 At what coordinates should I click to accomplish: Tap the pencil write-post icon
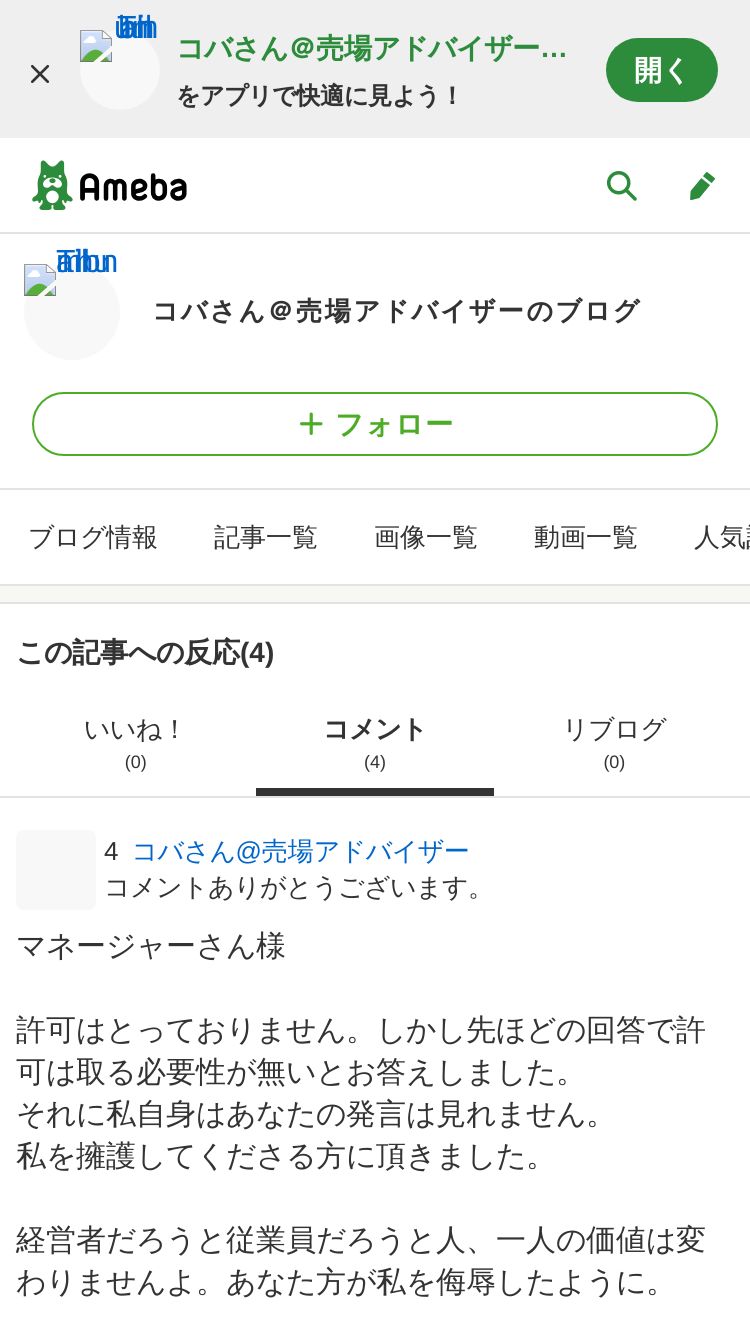point(702,186)
